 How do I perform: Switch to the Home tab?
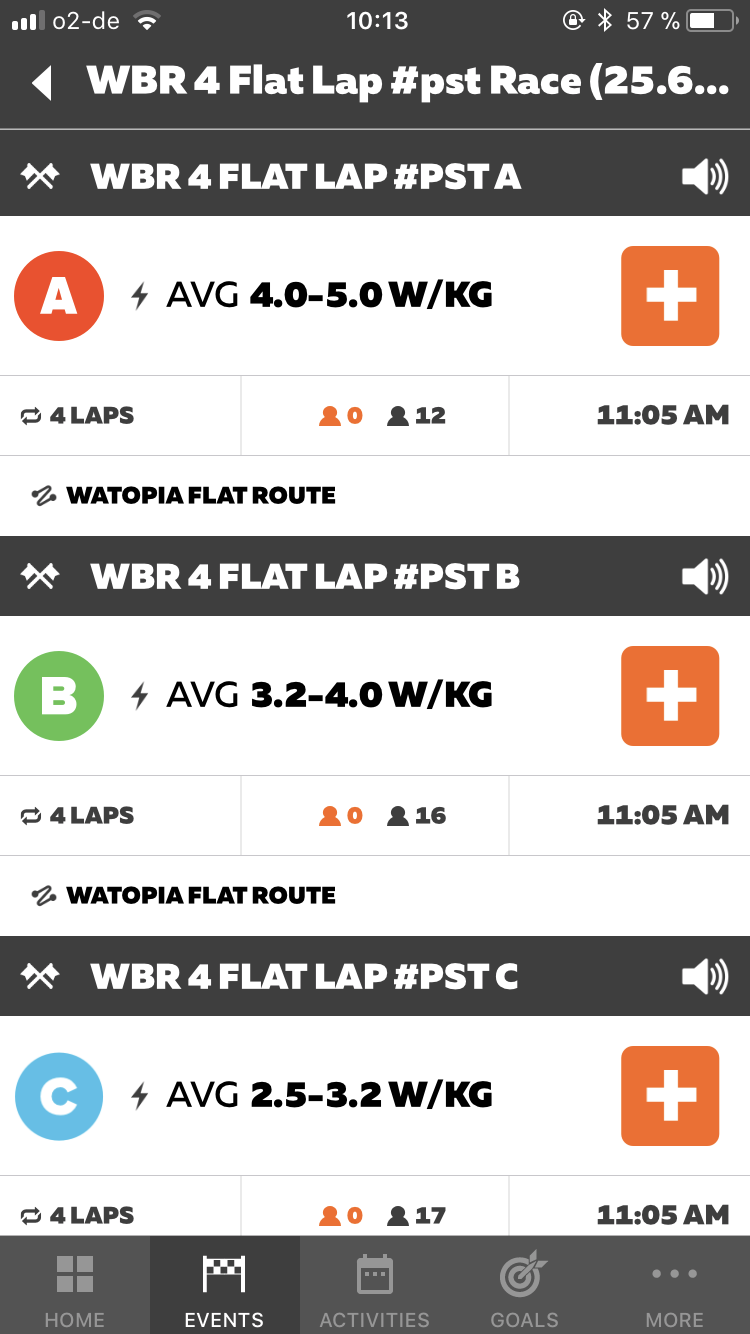[x=75, y=1285]
